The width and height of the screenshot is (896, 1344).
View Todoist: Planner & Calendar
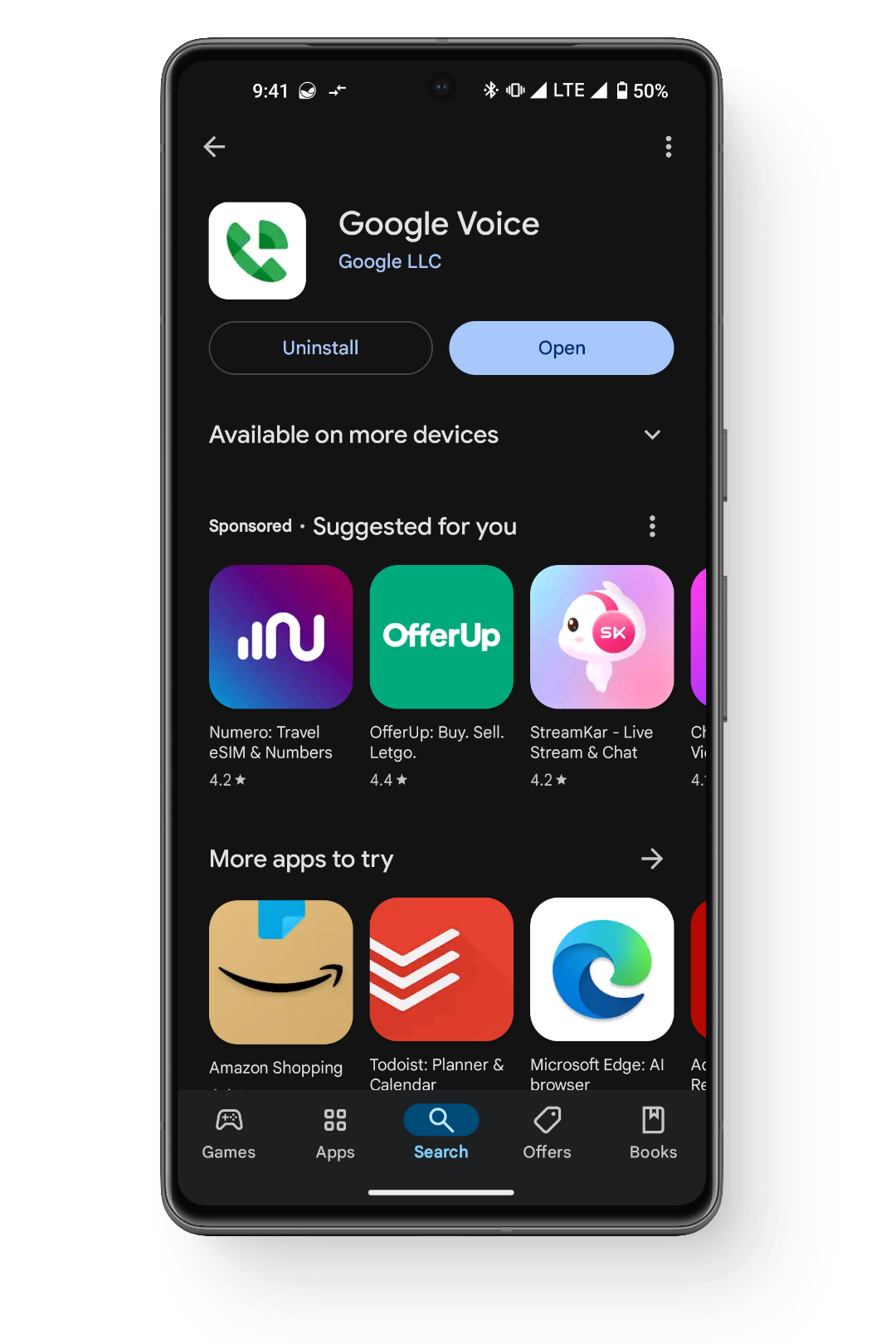pyautogui.click(x=441, y=970)
